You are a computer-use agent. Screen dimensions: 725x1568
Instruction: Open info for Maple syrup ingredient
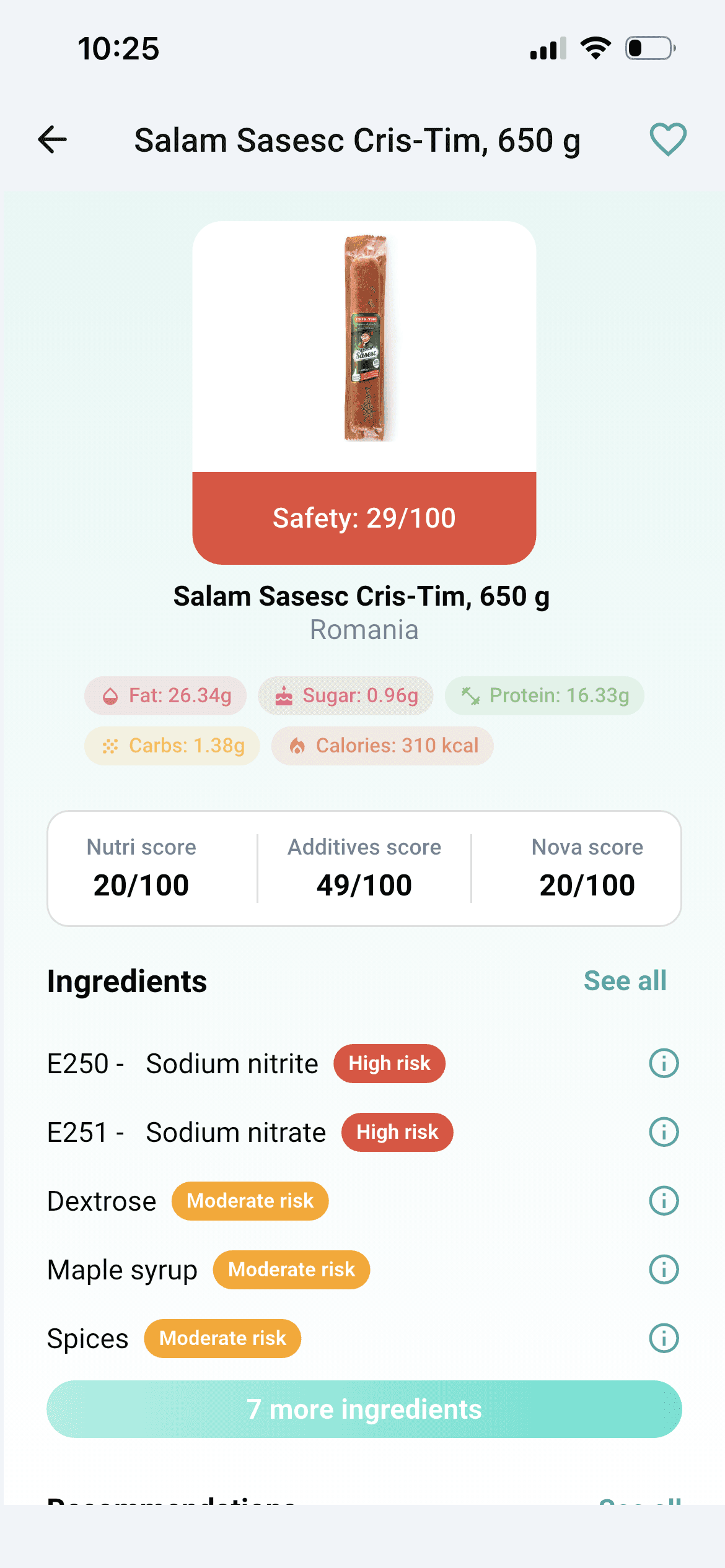(x=663, y=1270)
